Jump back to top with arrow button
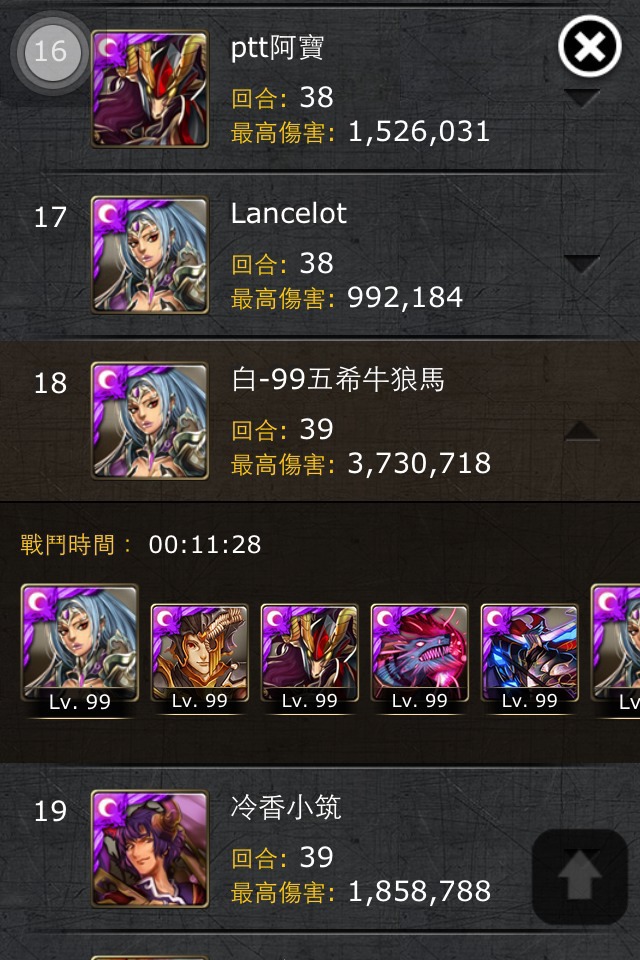 pyautogui.click(x=579, y=877)
